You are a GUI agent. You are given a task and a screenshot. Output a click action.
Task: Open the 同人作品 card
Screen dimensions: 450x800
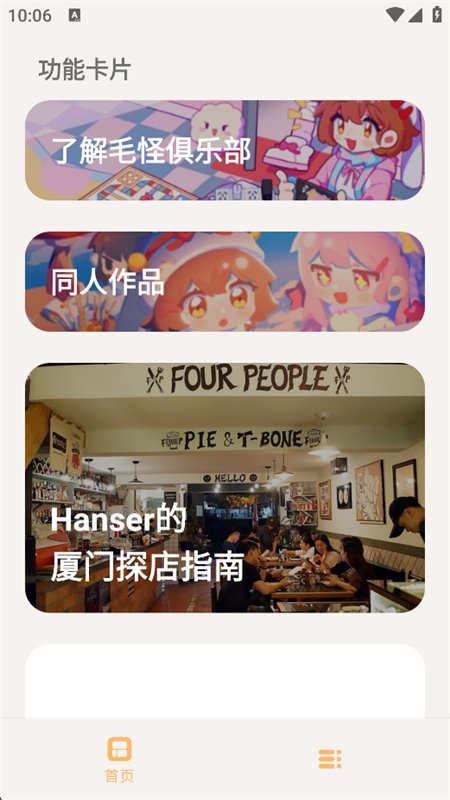coord(225,282)
